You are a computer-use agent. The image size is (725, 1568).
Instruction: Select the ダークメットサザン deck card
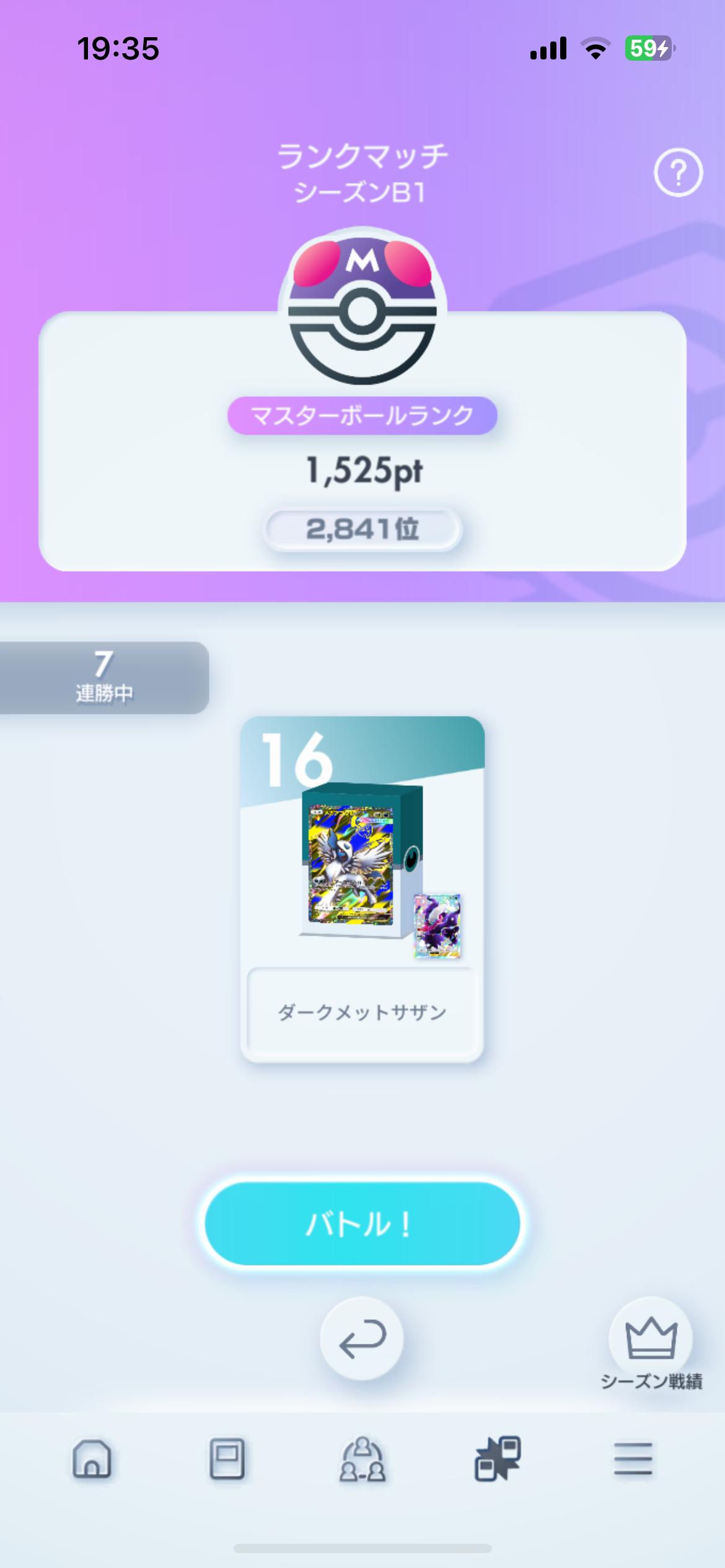pos(362,889)
